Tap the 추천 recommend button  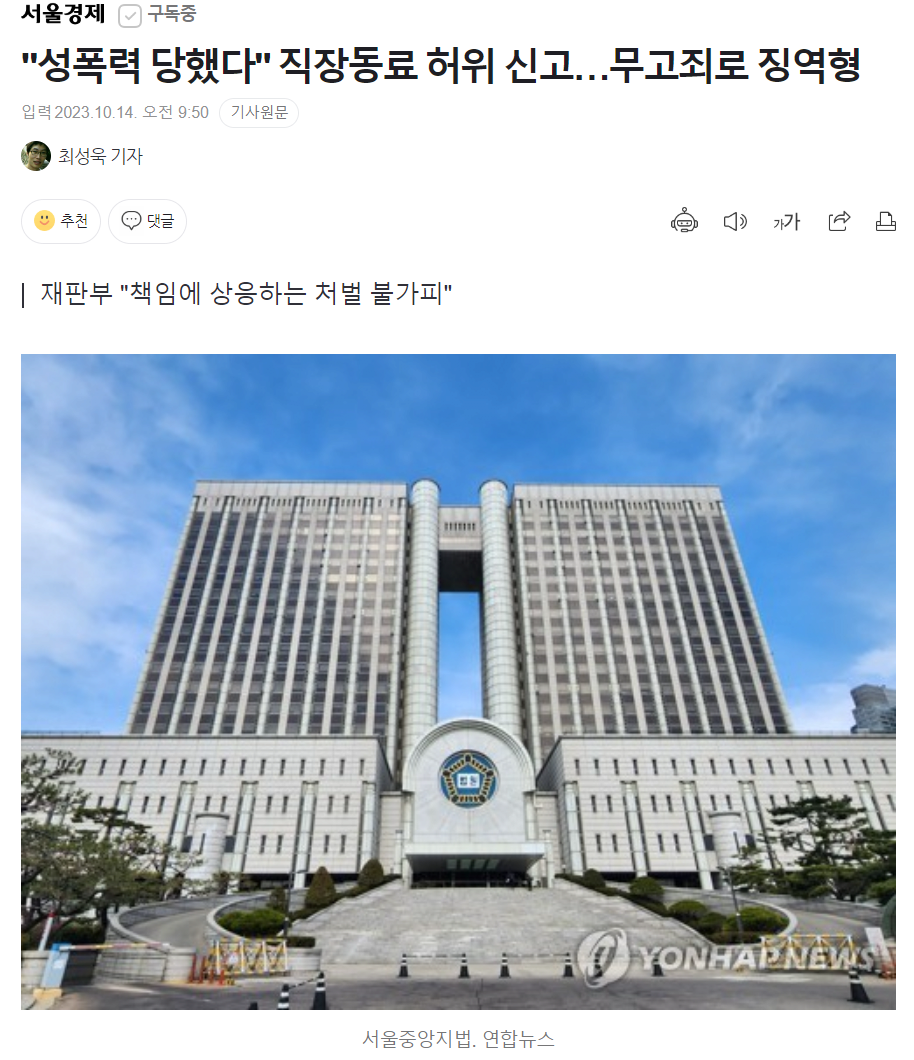(61, 221)
